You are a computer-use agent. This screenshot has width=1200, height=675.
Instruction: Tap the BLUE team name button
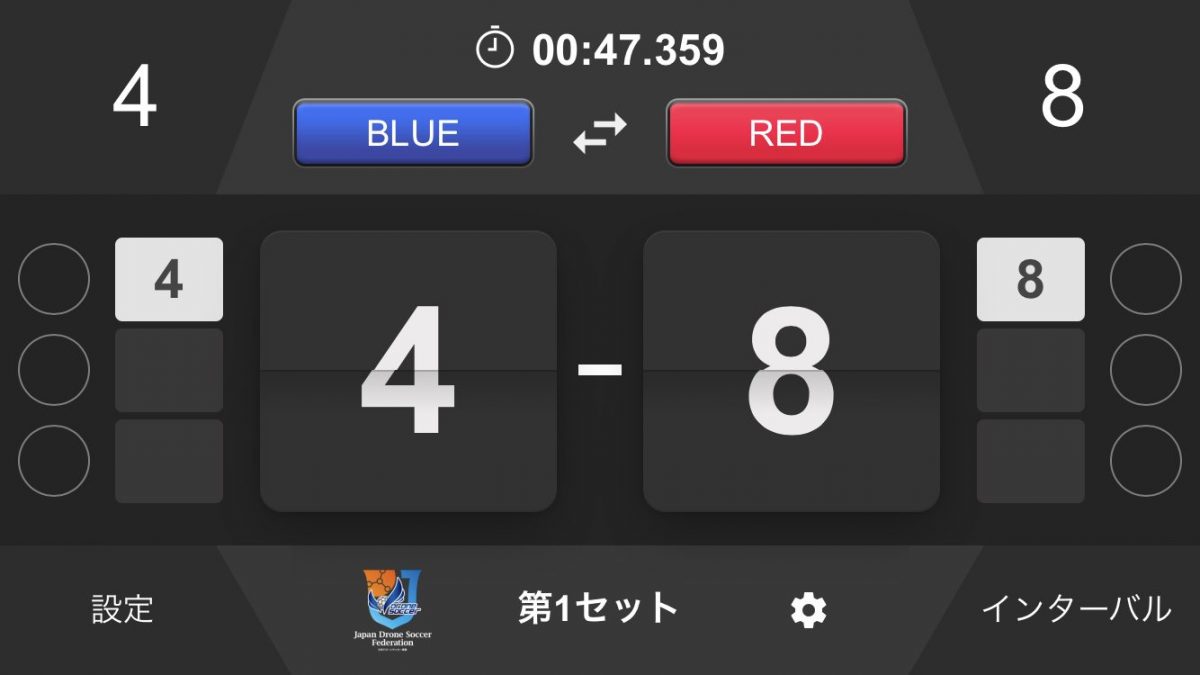pyautogui.click(x=412, y=133)
